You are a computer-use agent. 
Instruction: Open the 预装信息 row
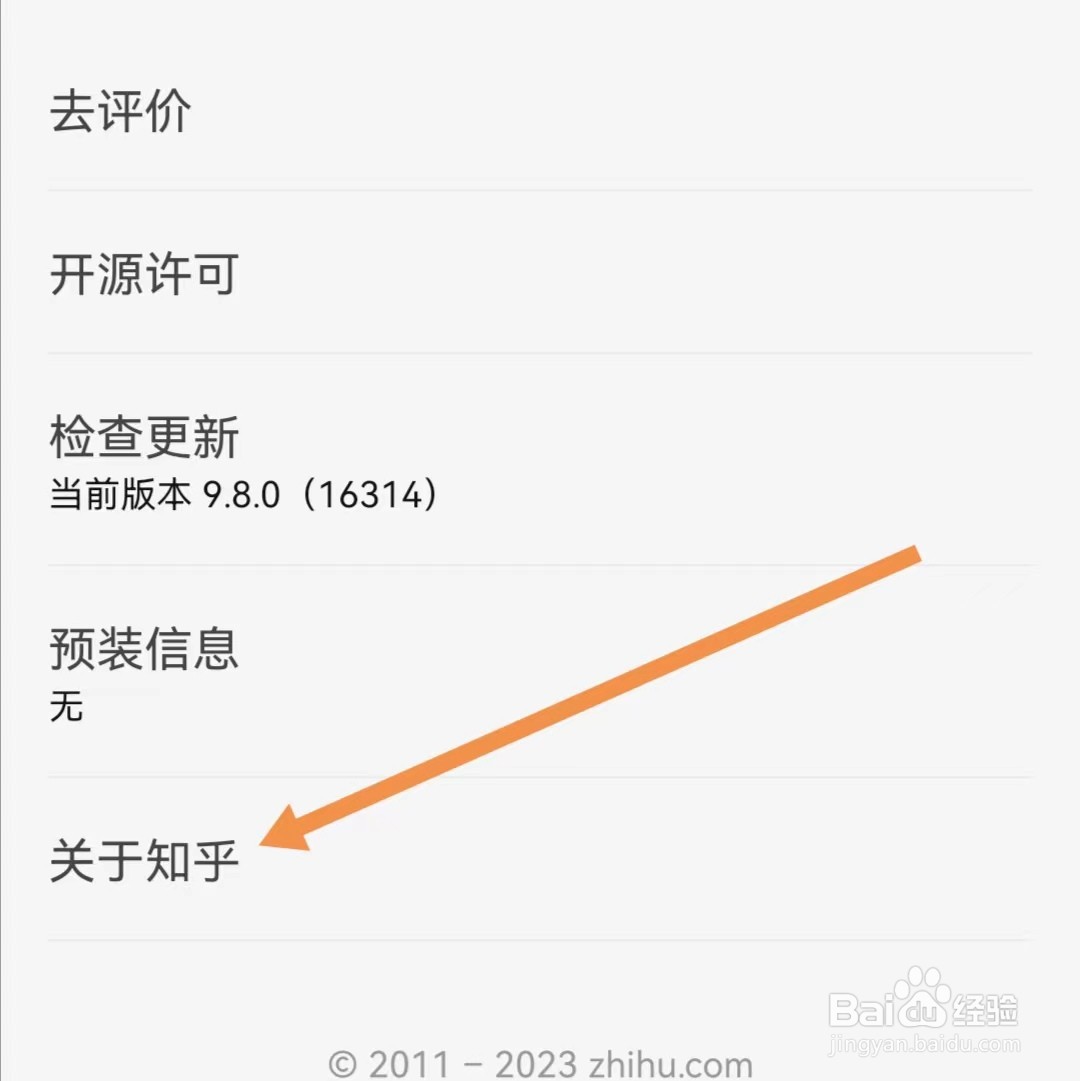coord(540,671)
